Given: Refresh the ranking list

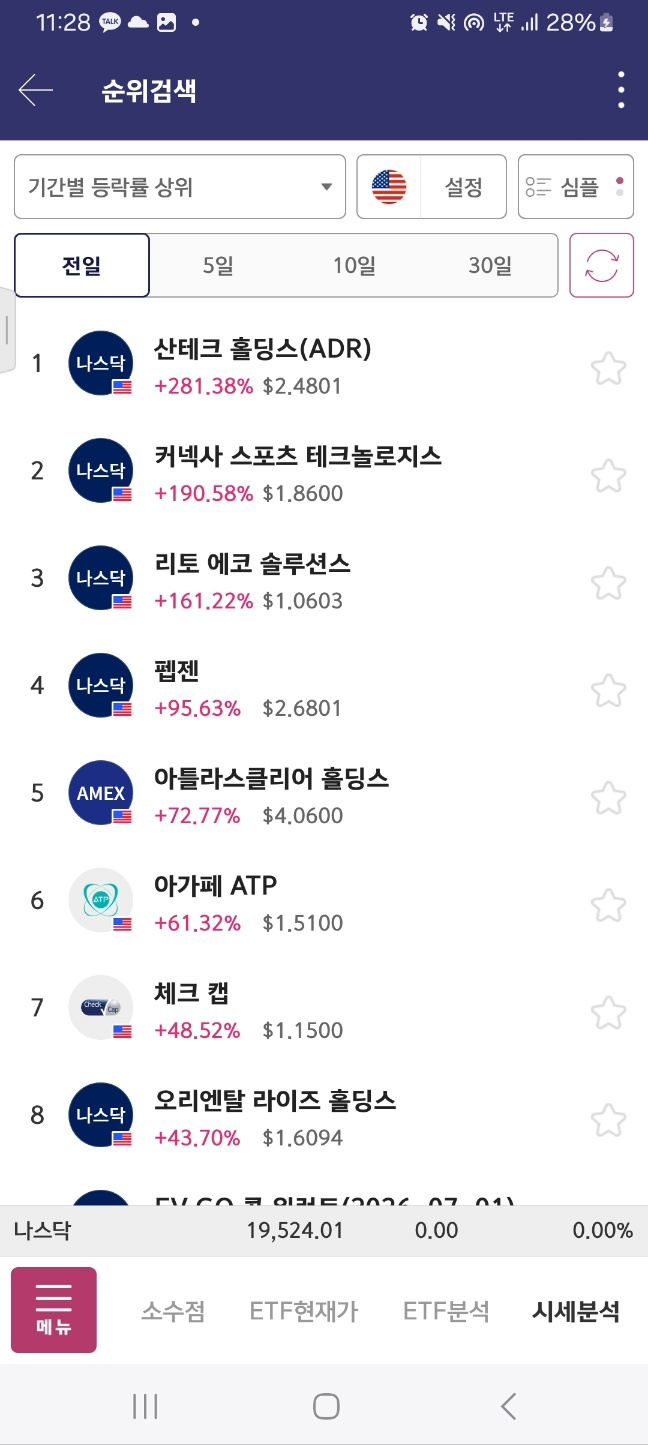Looking at the screenshot, I should [x=602, y=266].
